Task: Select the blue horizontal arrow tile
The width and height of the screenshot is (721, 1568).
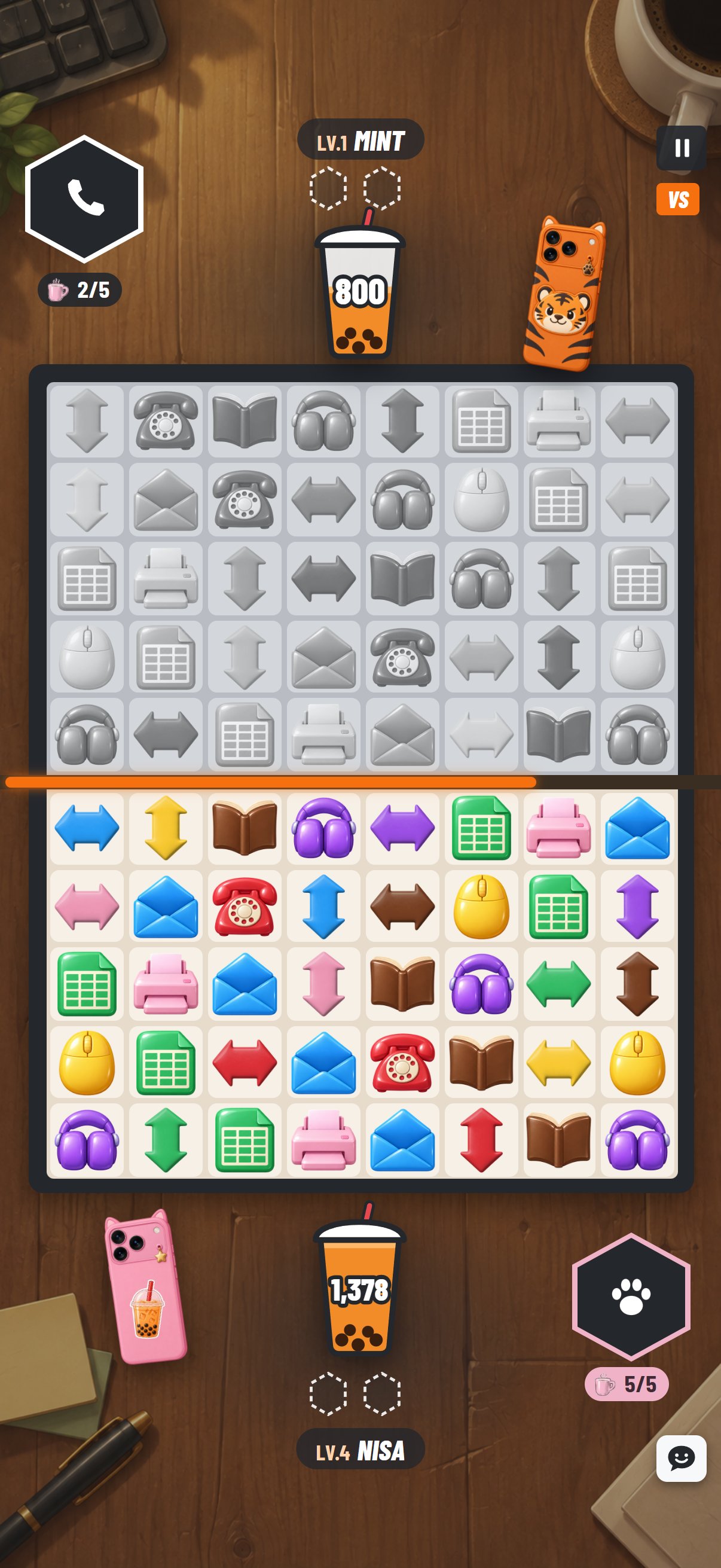Action: click(87, 828)
